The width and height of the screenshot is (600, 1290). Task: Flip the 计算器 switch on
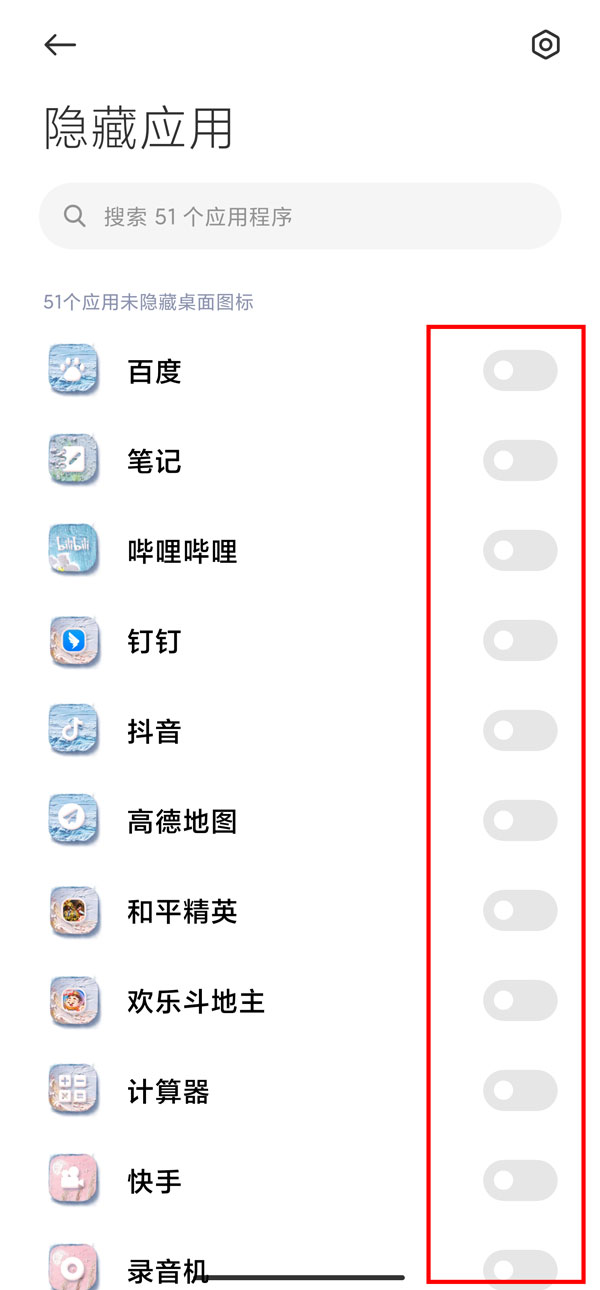[x=519, y=1091]
